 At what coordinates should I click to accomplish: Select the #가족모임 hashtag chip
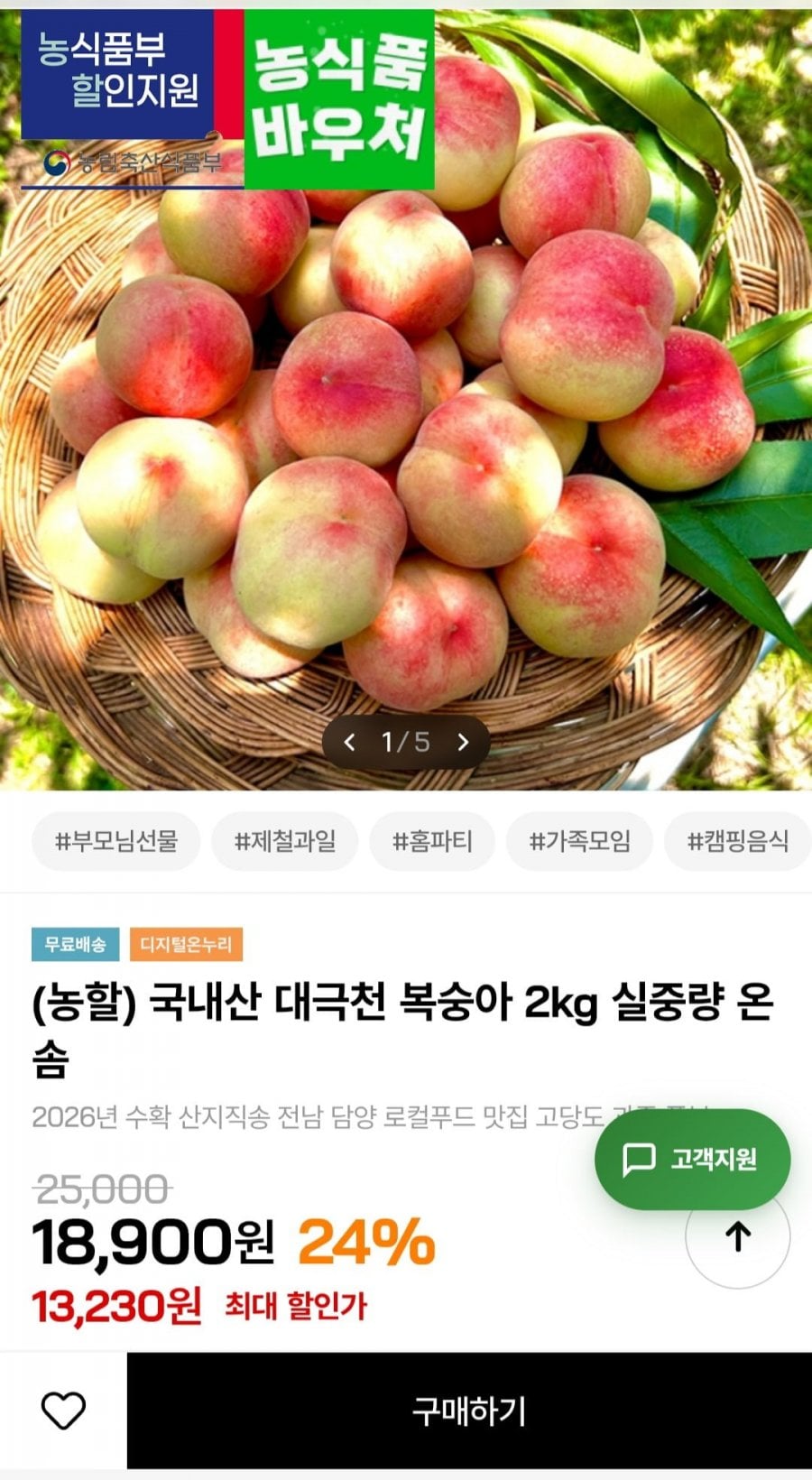pyautogui.click(x=579, y=842)
